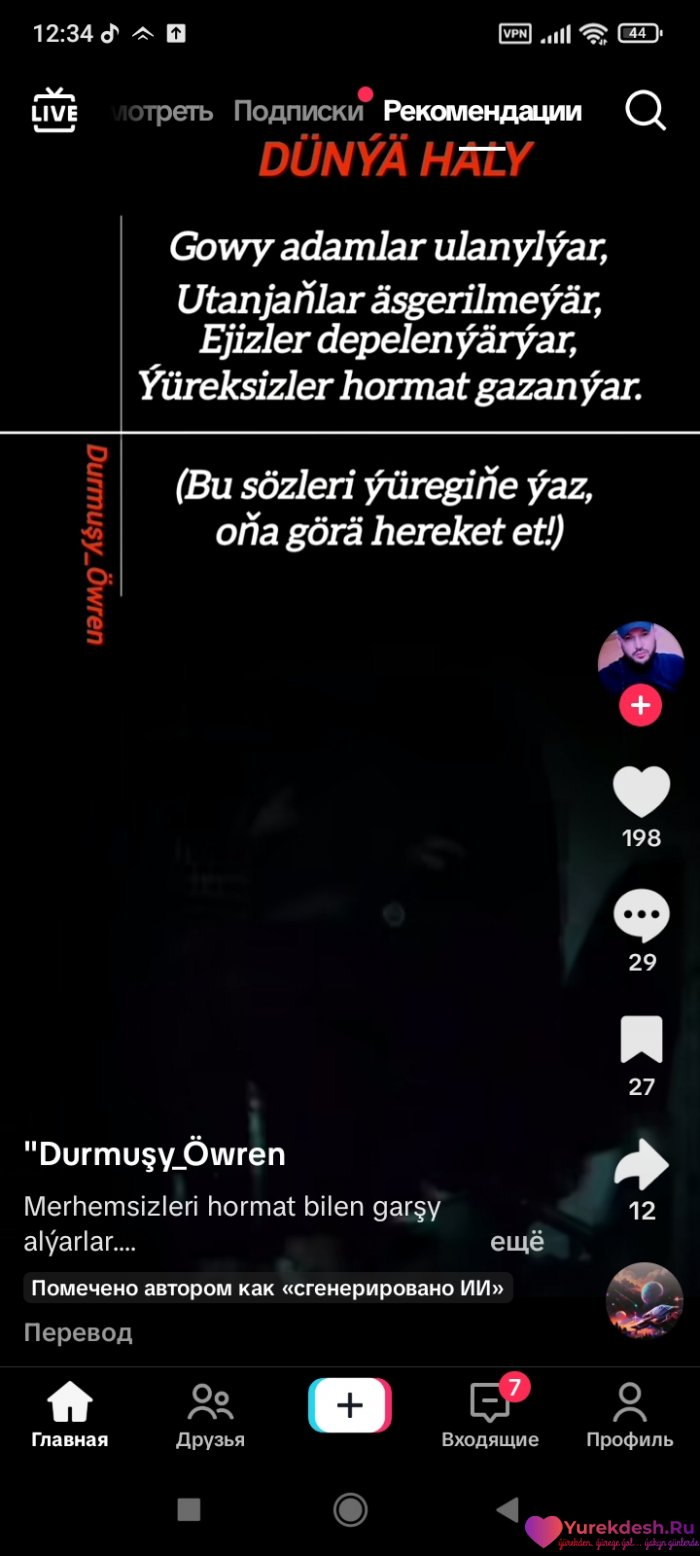Expand the caption with ещё

pos(517,1242)
